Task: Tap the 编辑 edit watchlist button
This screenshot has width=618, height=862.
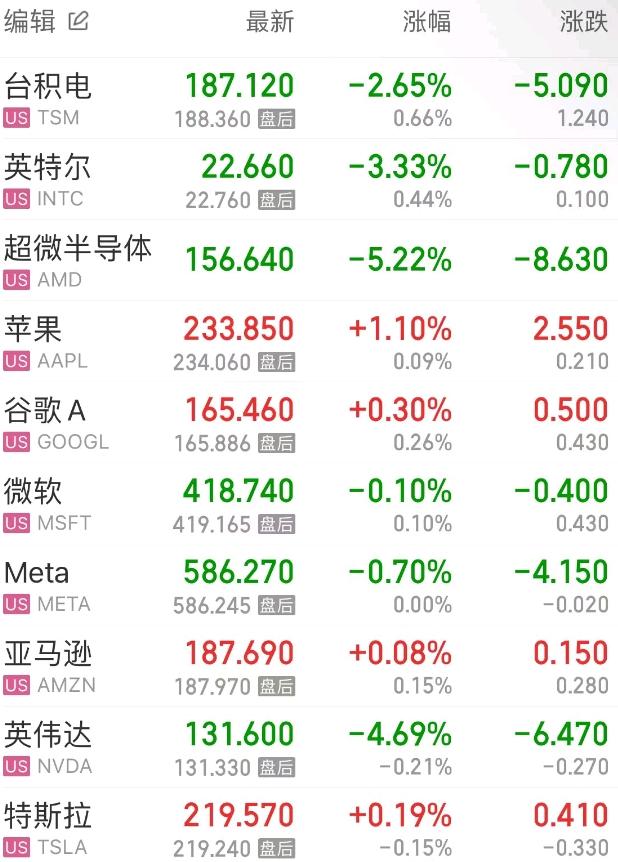Action: pos(46,21)
